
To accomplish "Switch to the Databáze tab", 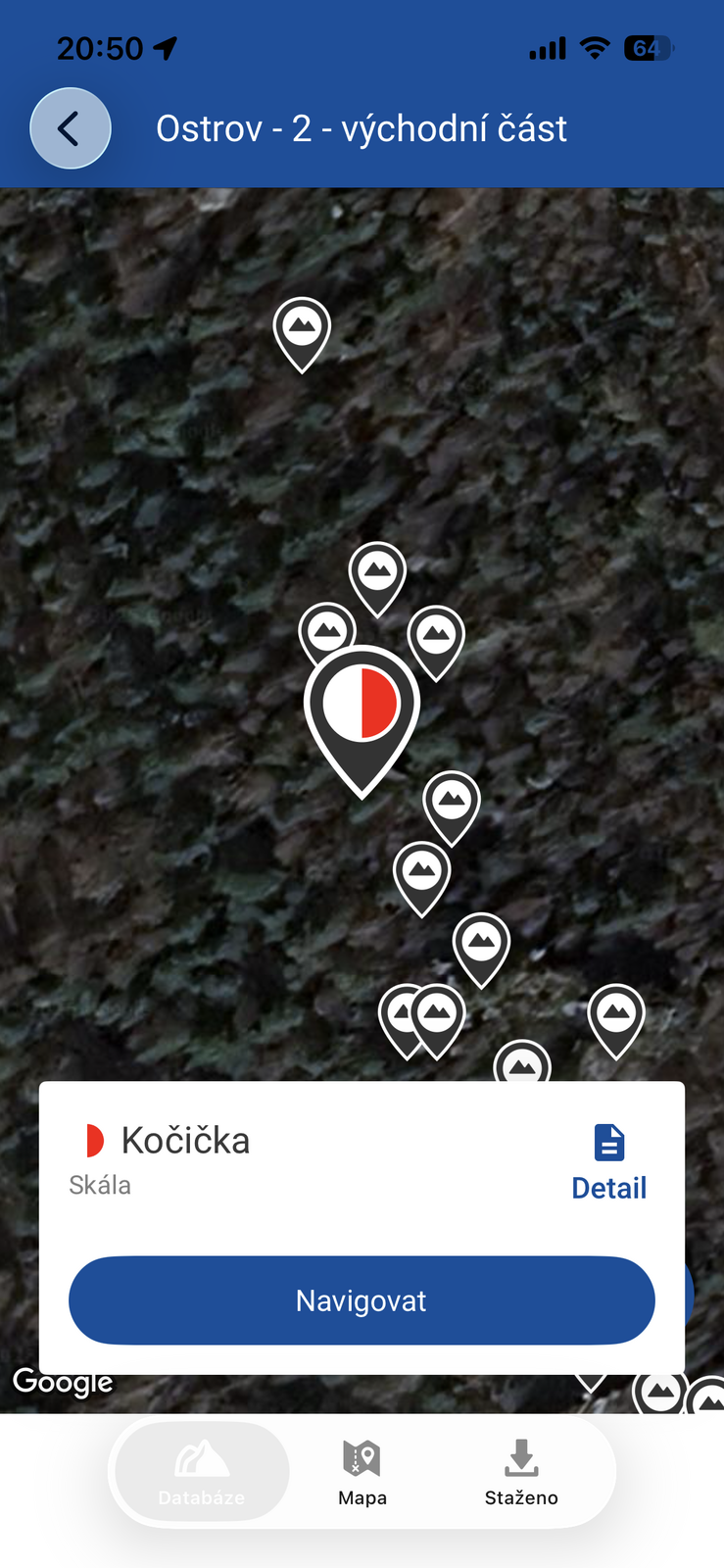I will tap(202, 1472).
